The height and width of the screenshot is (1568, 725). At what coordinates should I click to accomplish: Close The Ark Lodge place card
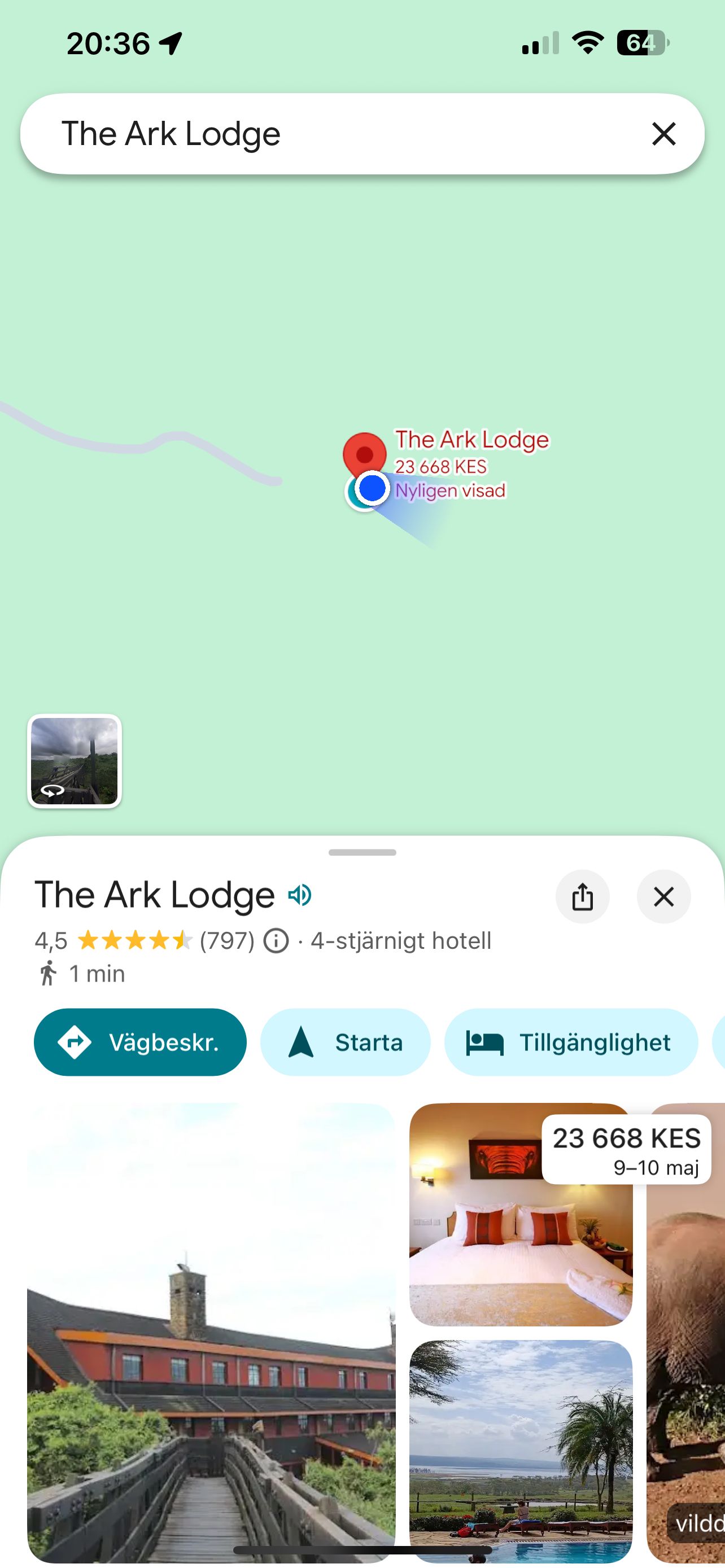pyautogui.click(x=663, y=897)
